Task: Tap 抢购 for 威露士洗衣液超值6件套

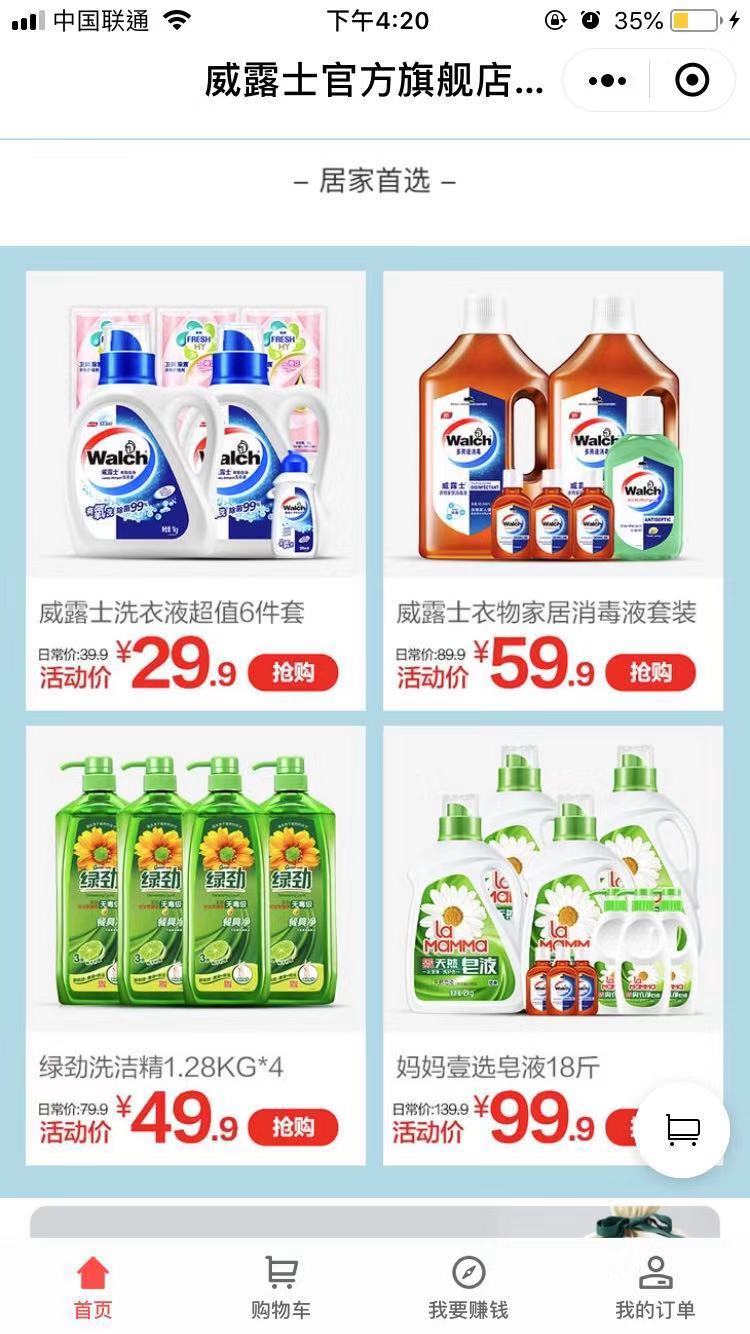Action: pos(293,673)
